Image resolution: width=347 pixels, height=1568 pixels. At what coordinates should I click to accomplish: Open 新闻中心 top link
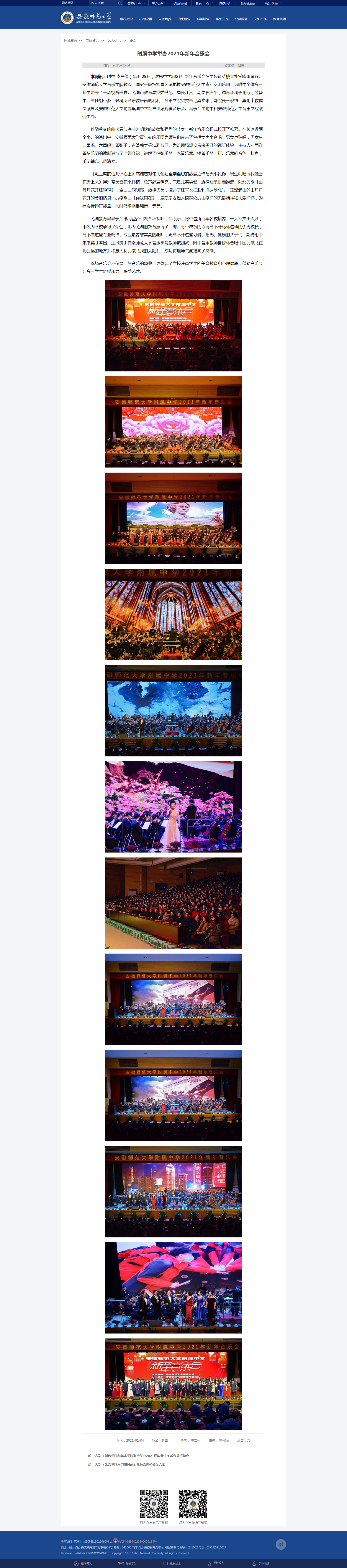click(x=202, y=3)
